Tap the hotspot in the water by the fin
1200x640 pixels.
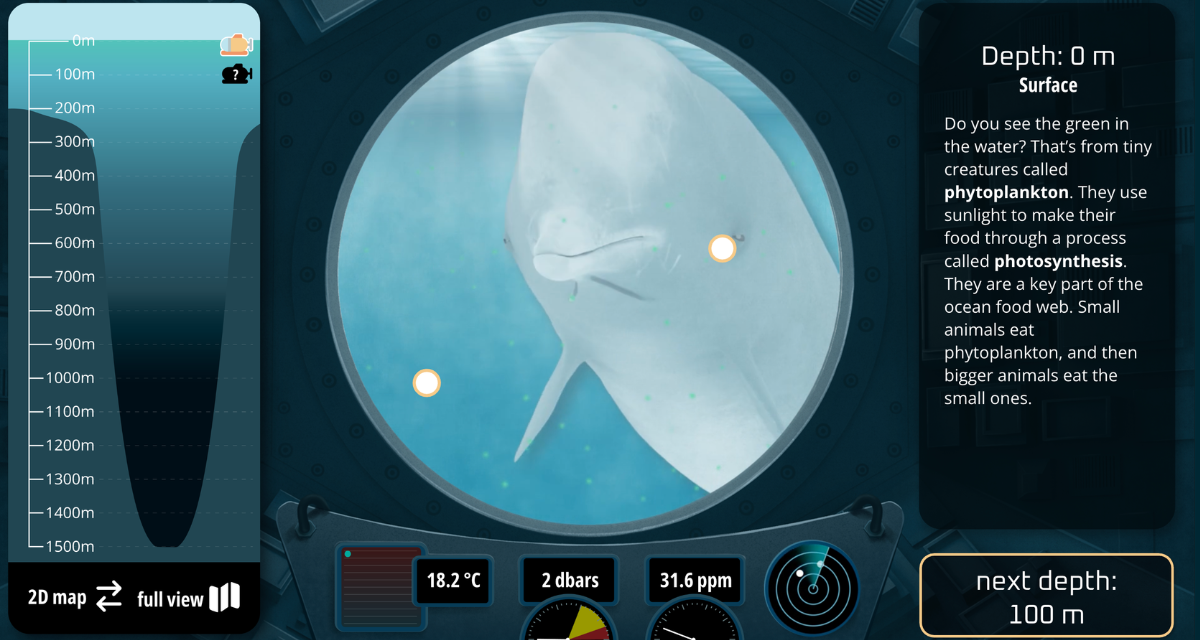(427, 382)
